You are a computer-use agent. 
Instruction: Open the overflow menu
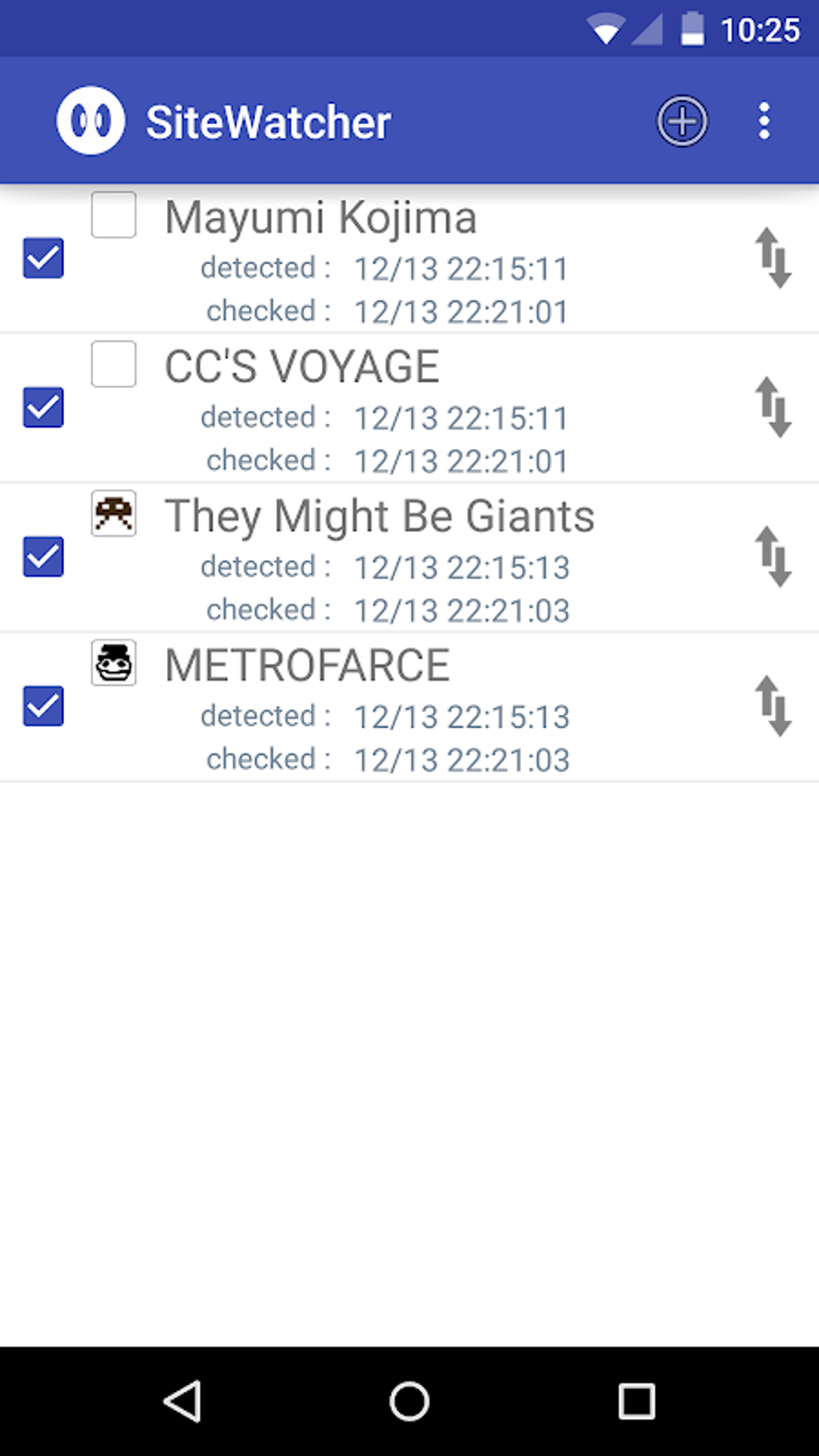pyautogui.click(x=764, y=121)
